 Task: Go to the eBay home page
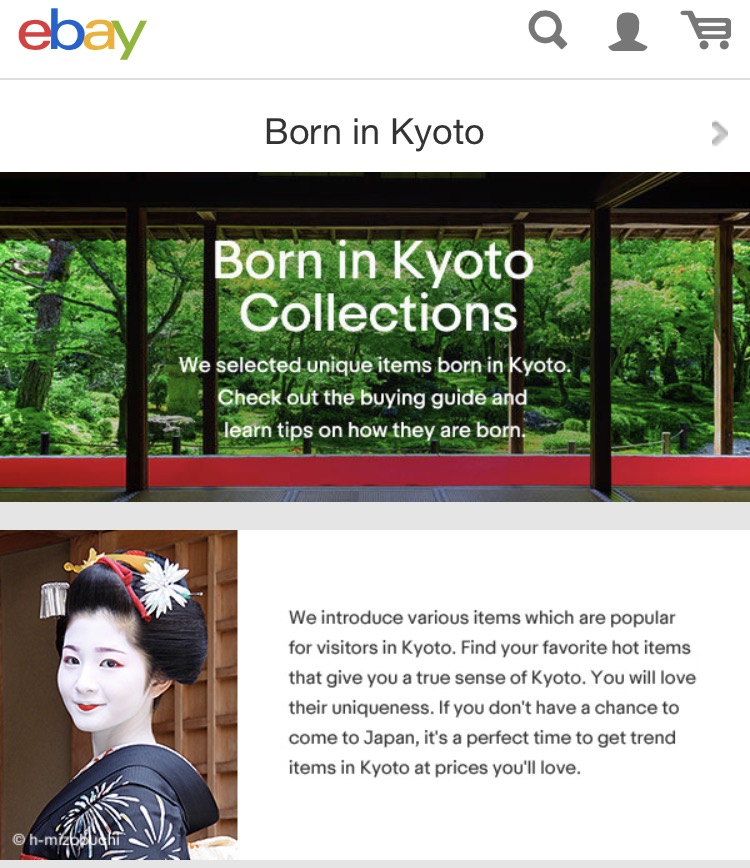coord(82,33)
